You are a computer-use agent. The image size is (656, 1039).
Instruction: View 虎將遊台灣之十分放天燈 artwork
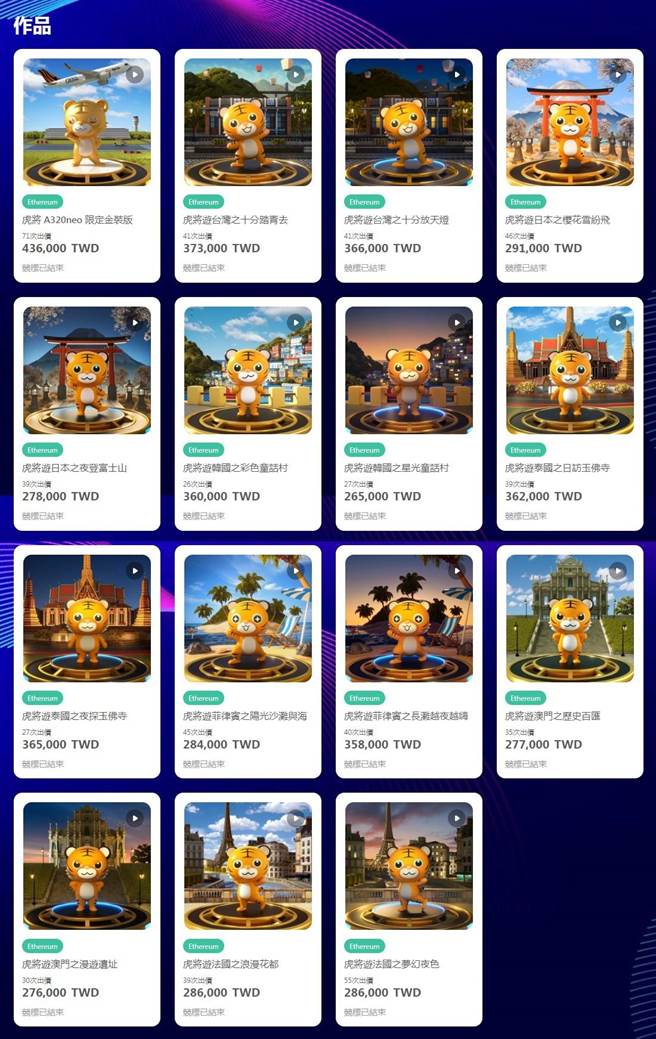coord(408,122)
